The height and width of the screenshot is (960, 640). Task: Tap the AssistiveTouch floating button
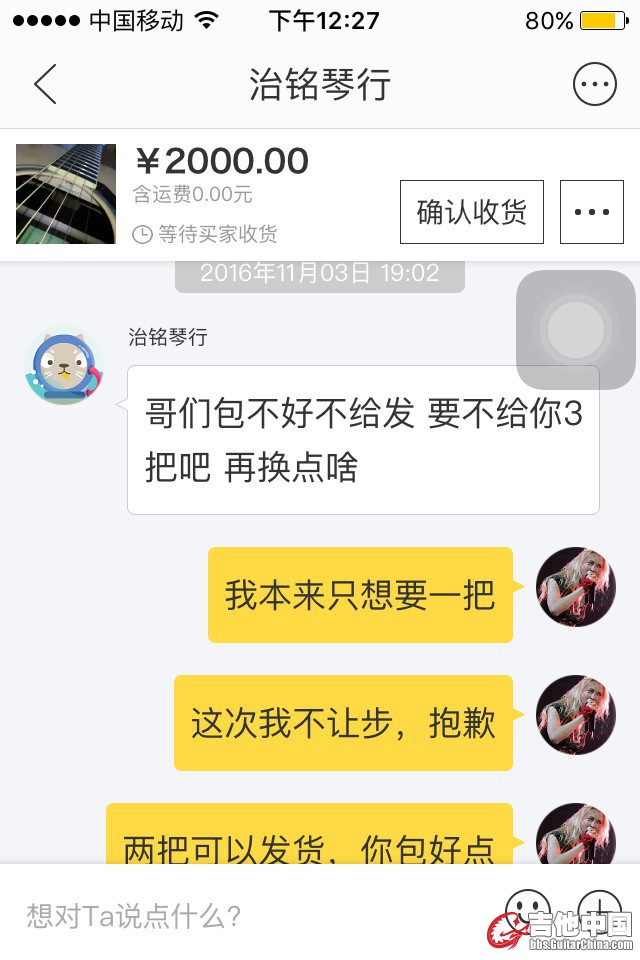[576, 330]
